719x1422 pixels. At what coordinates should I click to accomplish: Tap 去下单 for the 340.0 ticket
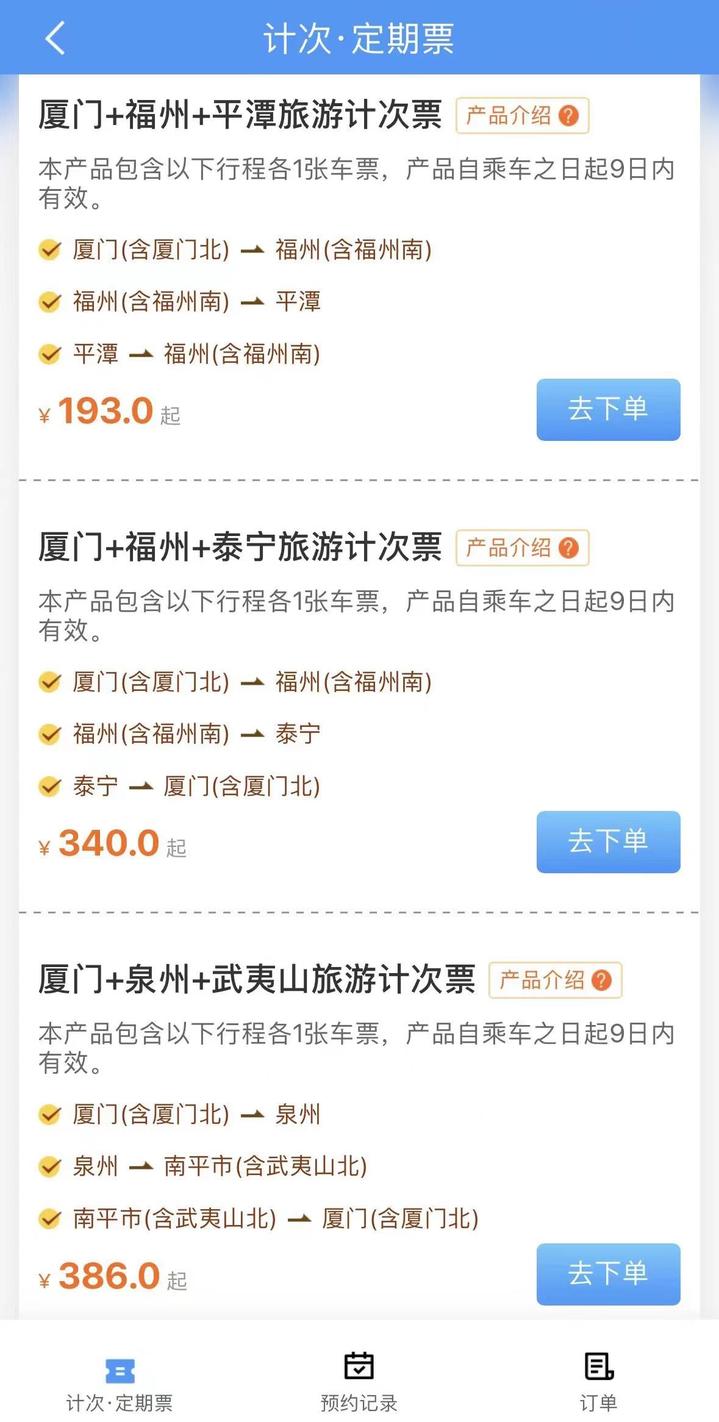click(608, 842)
